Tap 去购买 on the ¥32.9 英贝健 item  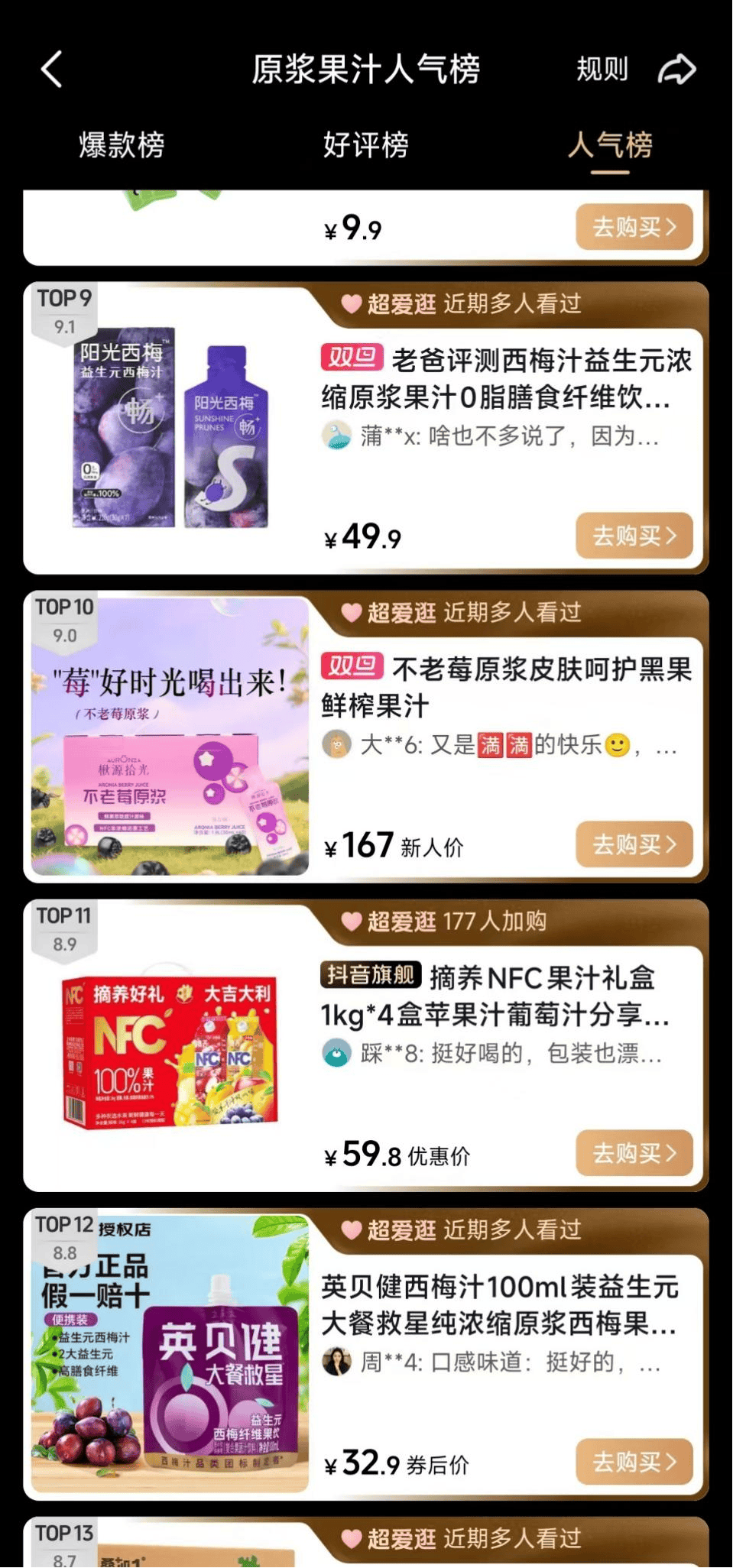pyautogui.click(x=634, y=1460)
